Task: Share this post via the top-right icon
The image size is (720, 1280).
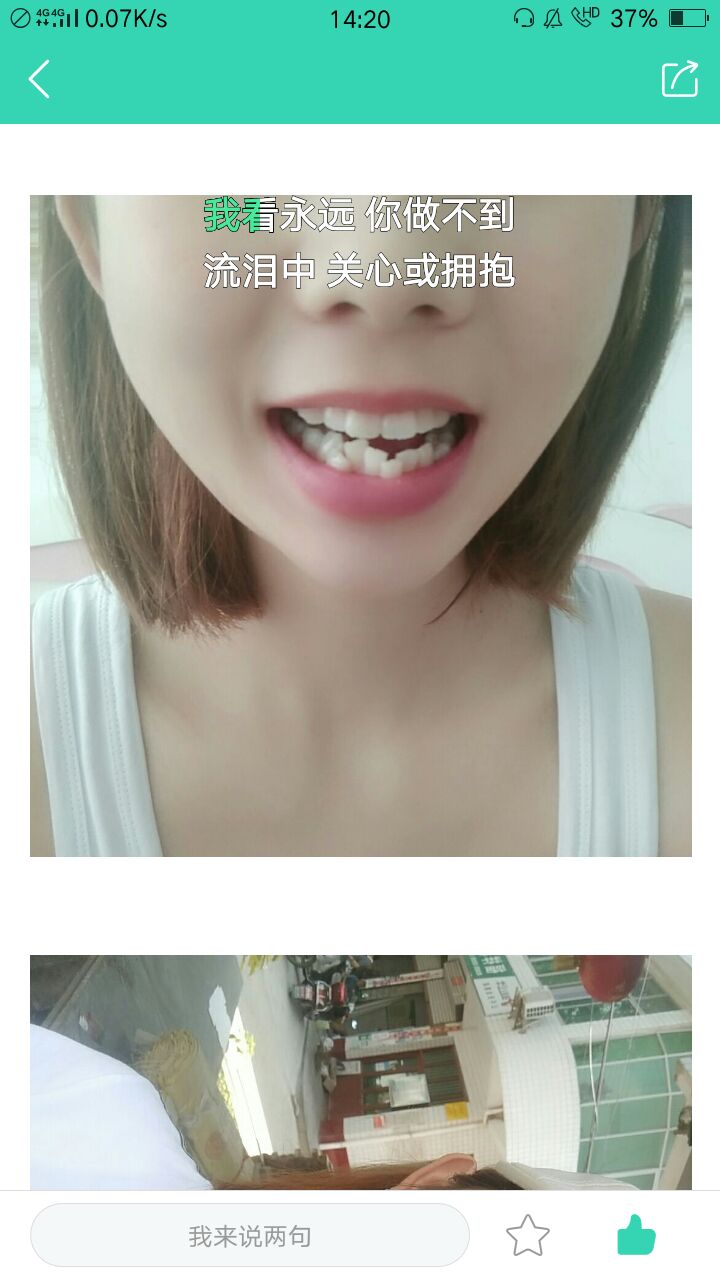Action: coord(680,79)
